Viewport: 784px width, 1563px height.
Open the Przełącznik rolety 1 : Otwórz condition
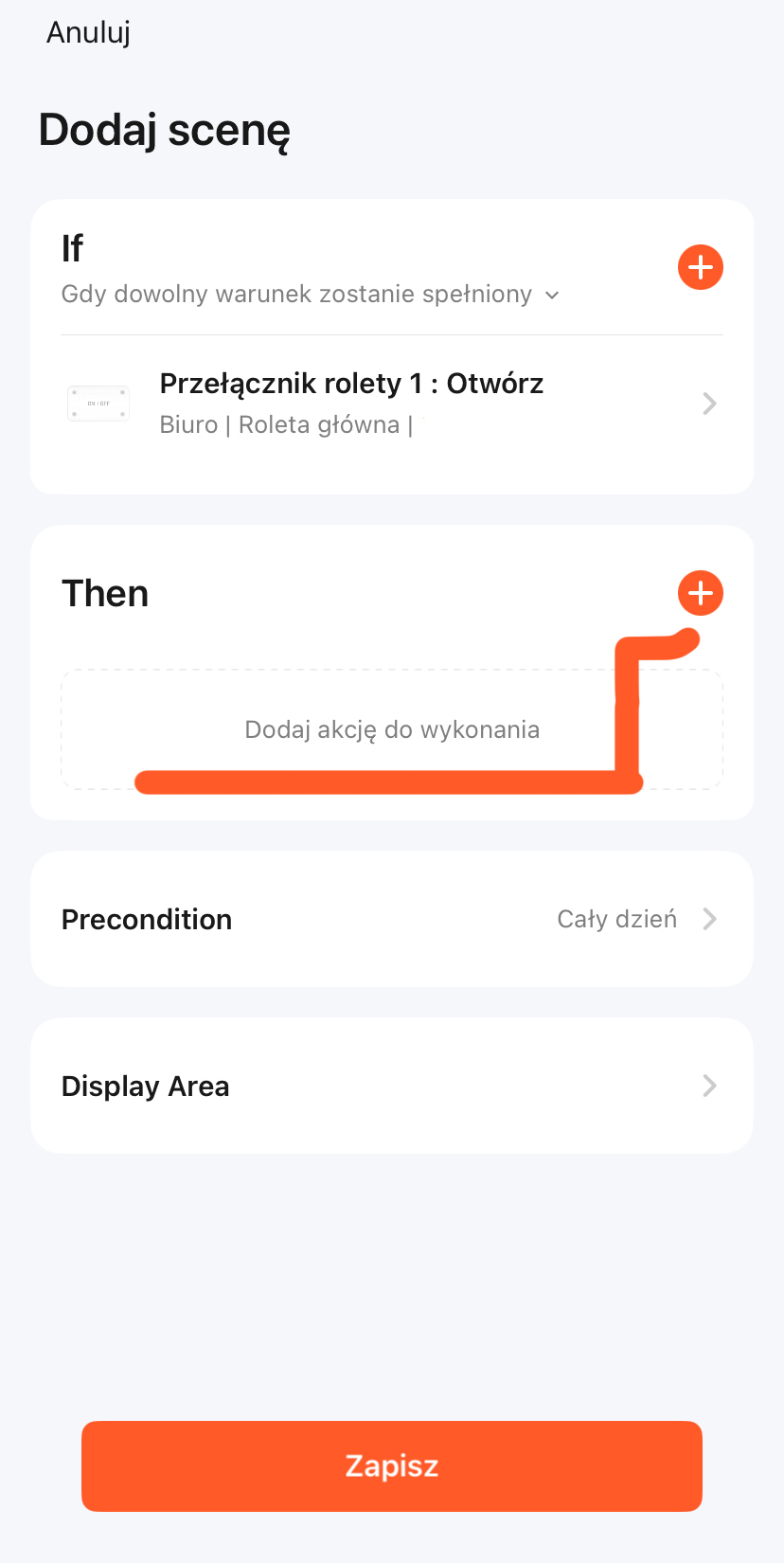[392, 404]
